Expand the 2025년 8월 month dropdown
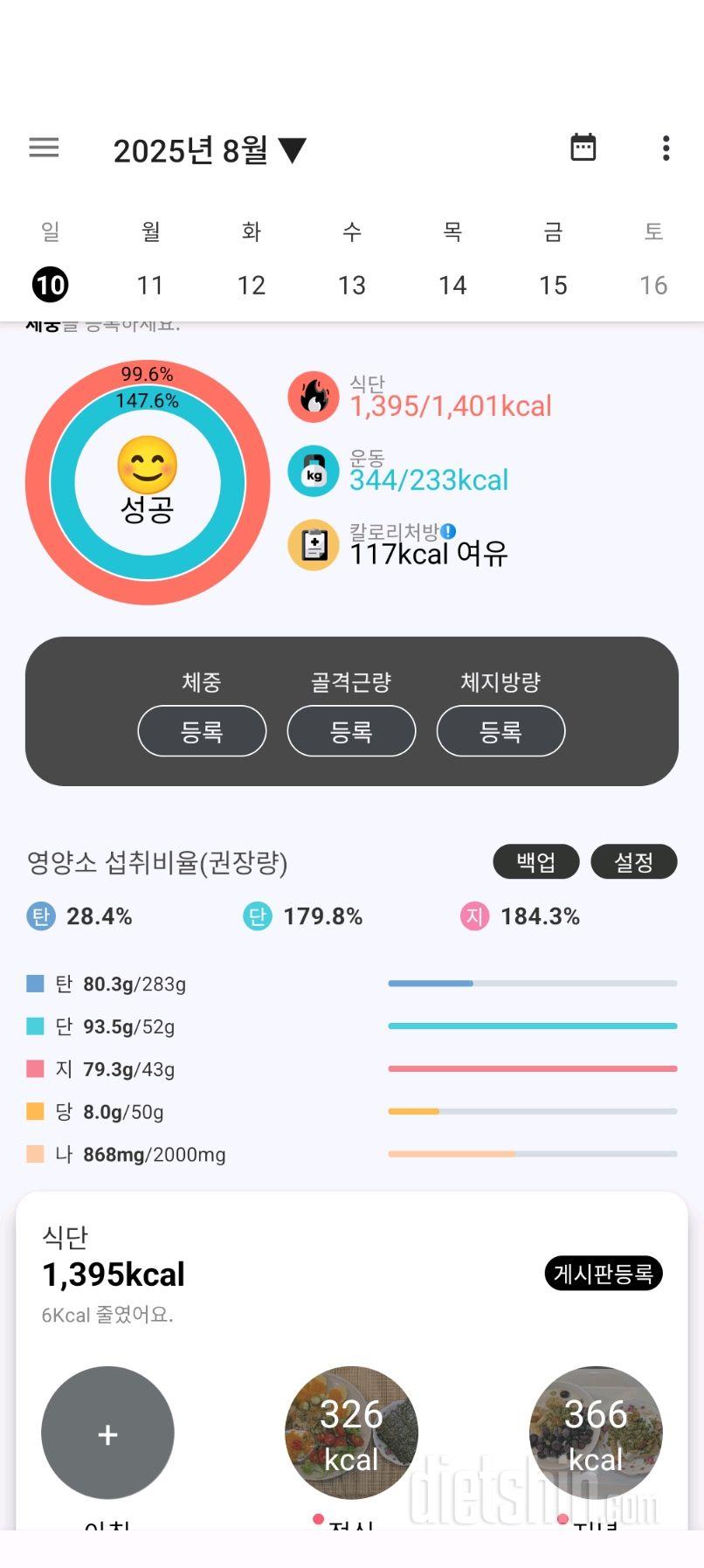The image size is (704, 1568). coord(210,150)
